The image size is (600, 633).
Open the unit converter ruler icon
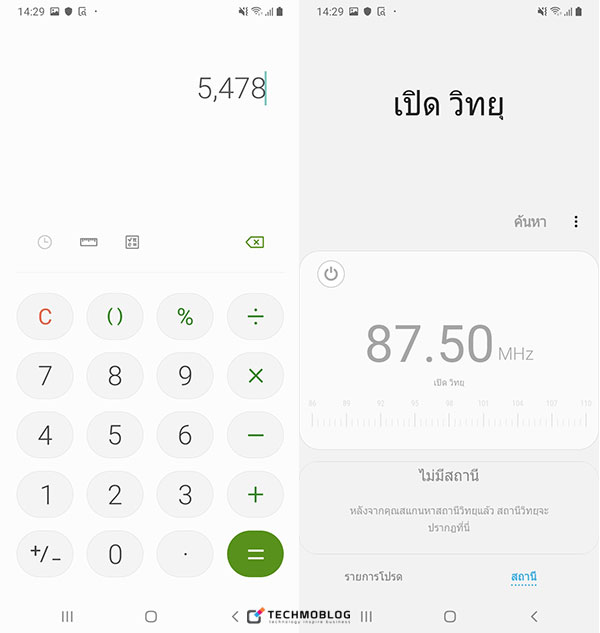pos(89,242)
